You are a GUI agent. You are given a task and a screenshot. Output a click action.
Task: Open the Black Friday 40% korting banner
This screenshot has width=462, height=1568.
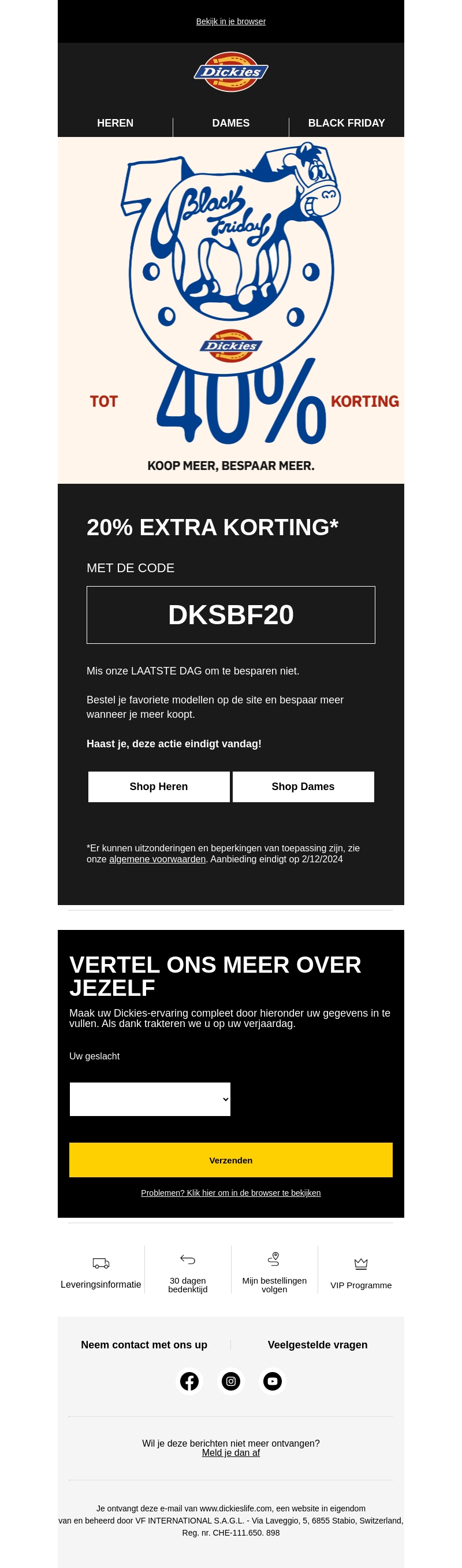coord(230,310)
